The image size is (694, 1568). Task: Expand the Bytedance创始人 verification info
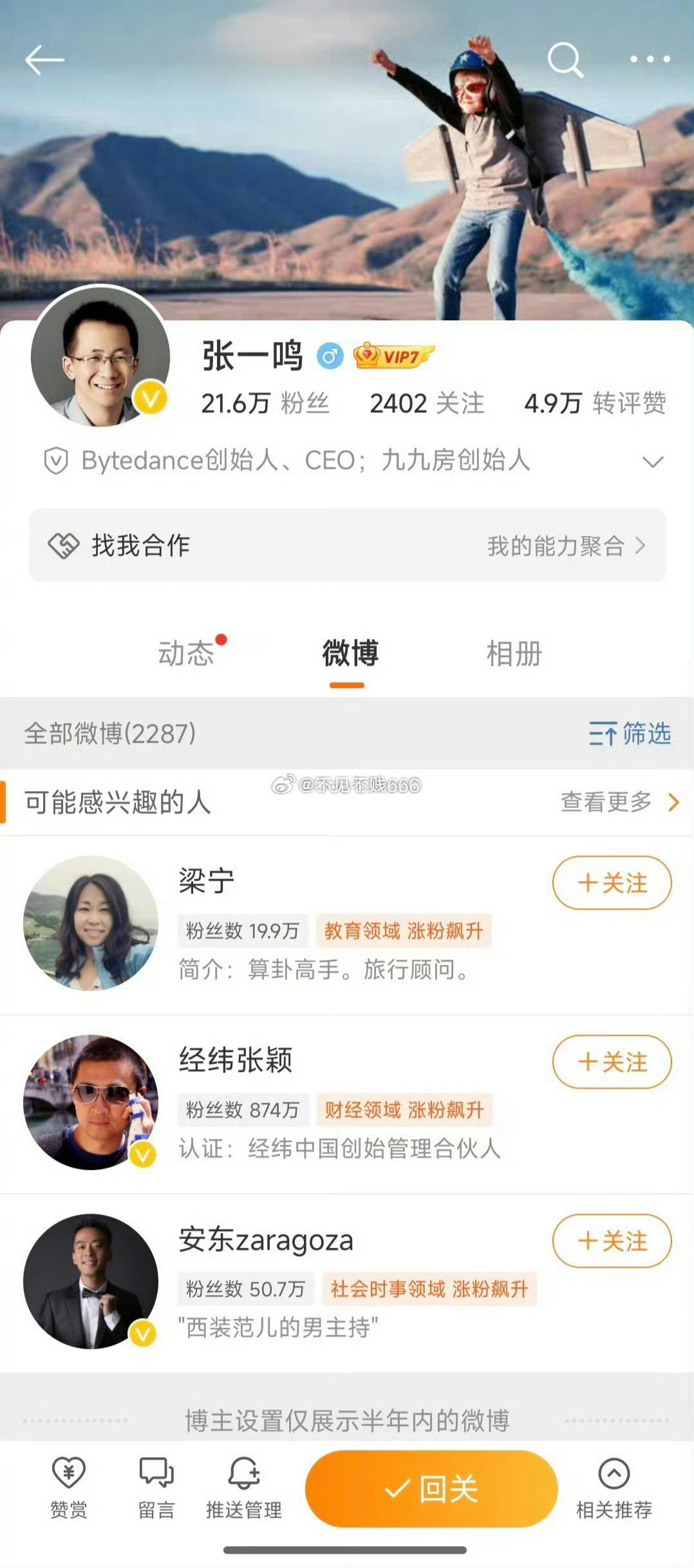[x=653, y=462]
